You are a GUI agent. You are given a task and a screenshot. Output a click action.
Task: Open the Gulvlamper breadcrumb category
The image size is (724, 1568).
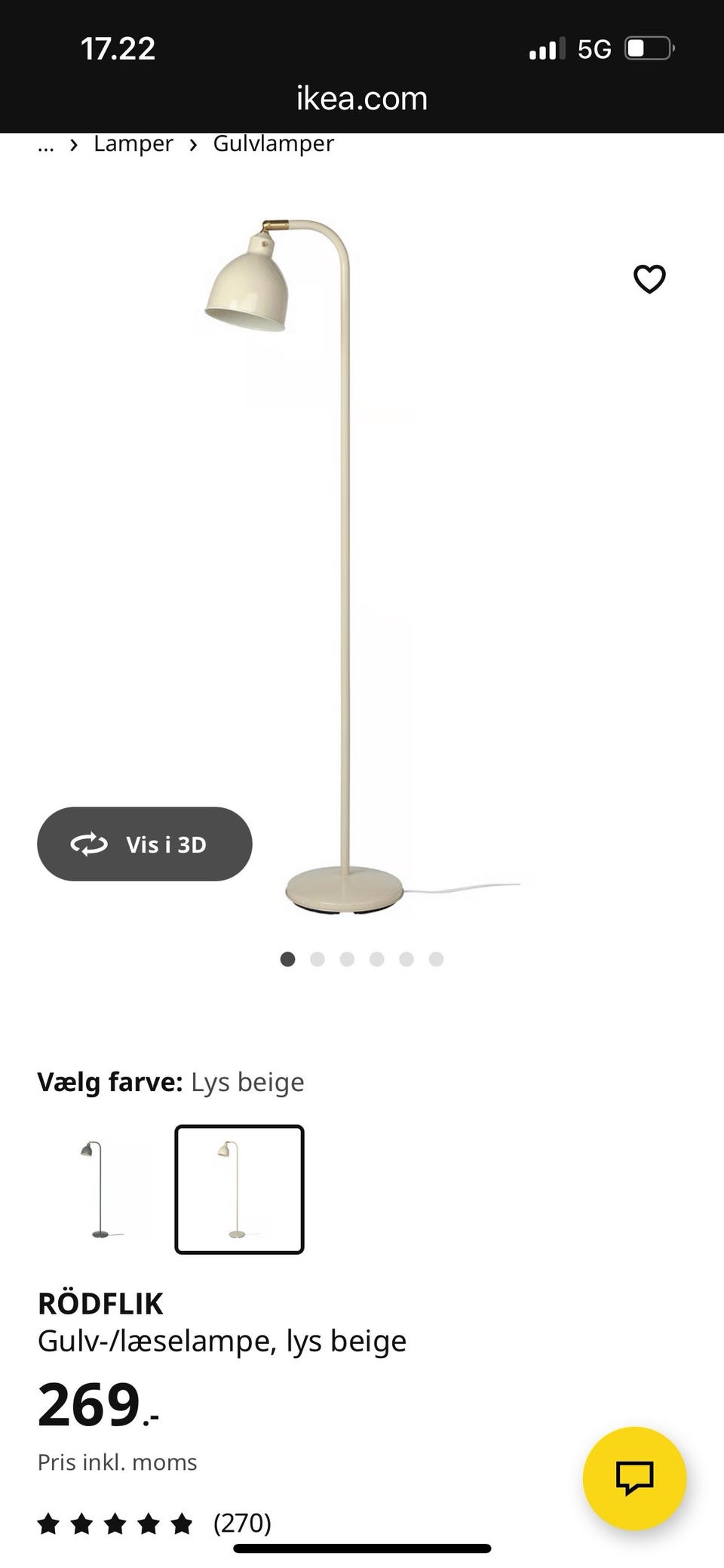pyautogui.click(x=274, y=143)
